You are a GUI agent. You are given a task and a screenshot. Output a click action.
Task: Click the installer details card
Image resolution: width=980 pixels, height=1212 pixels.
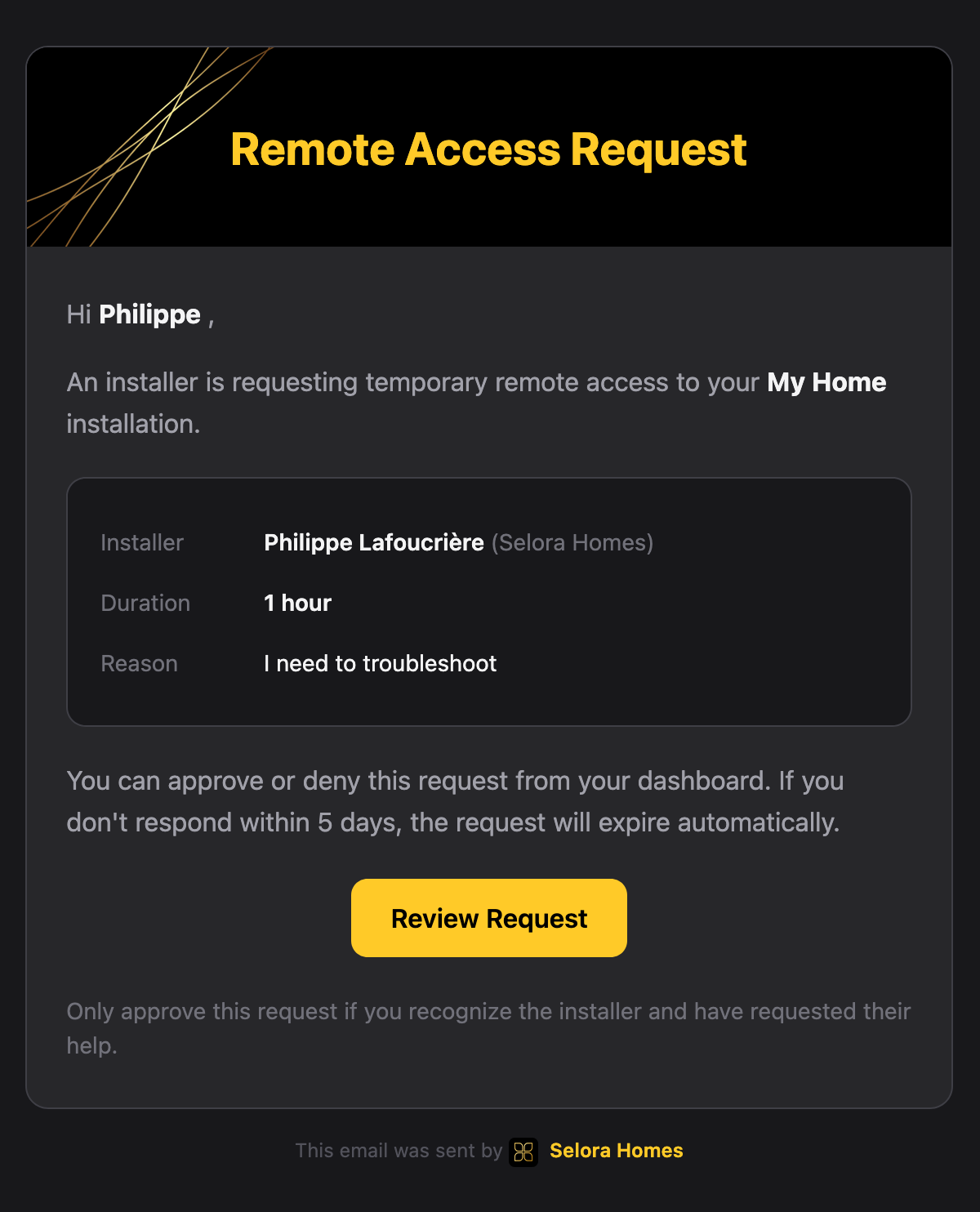[x=488, y=602]
